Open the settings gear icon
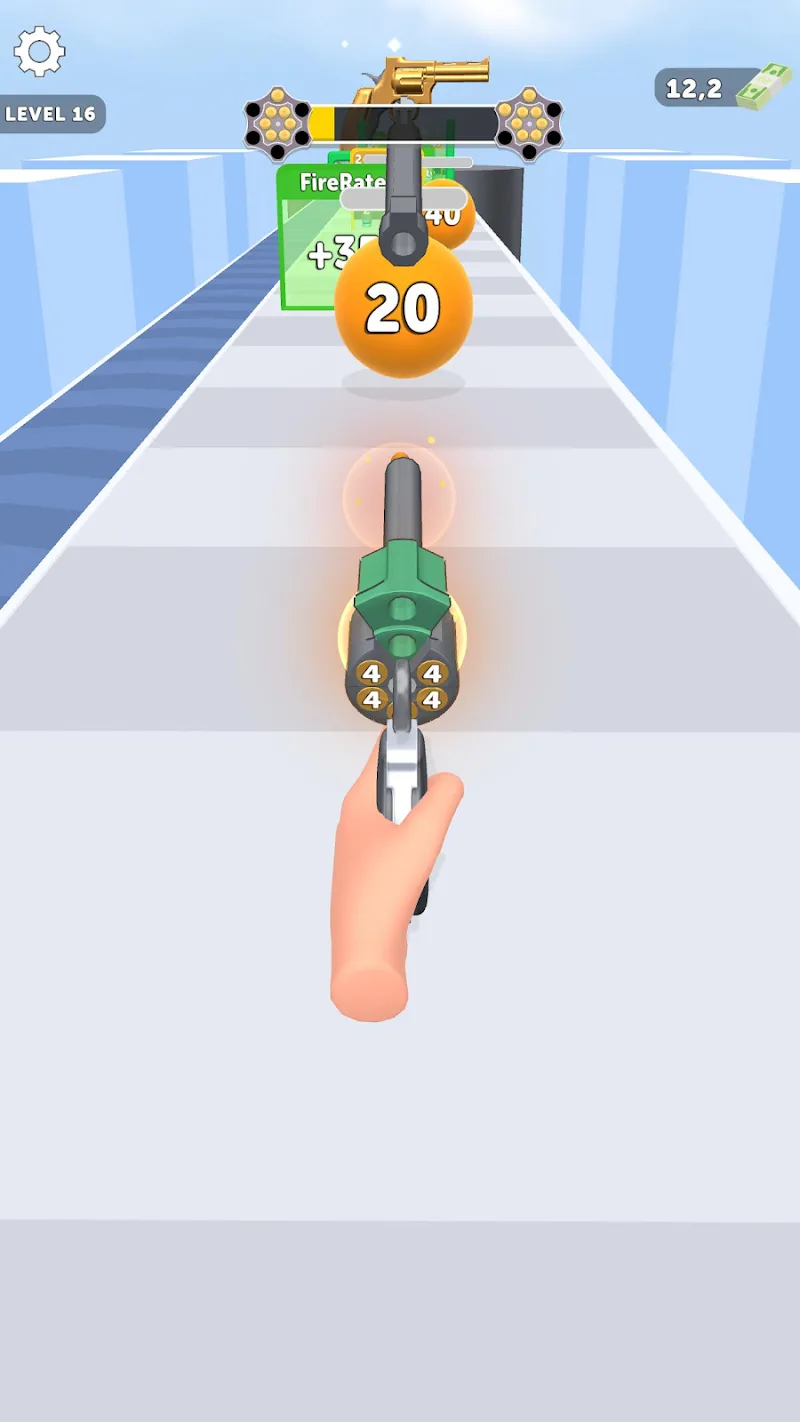Image resolution: width=800 pixels, height=1422 pixels. (40, 51)
